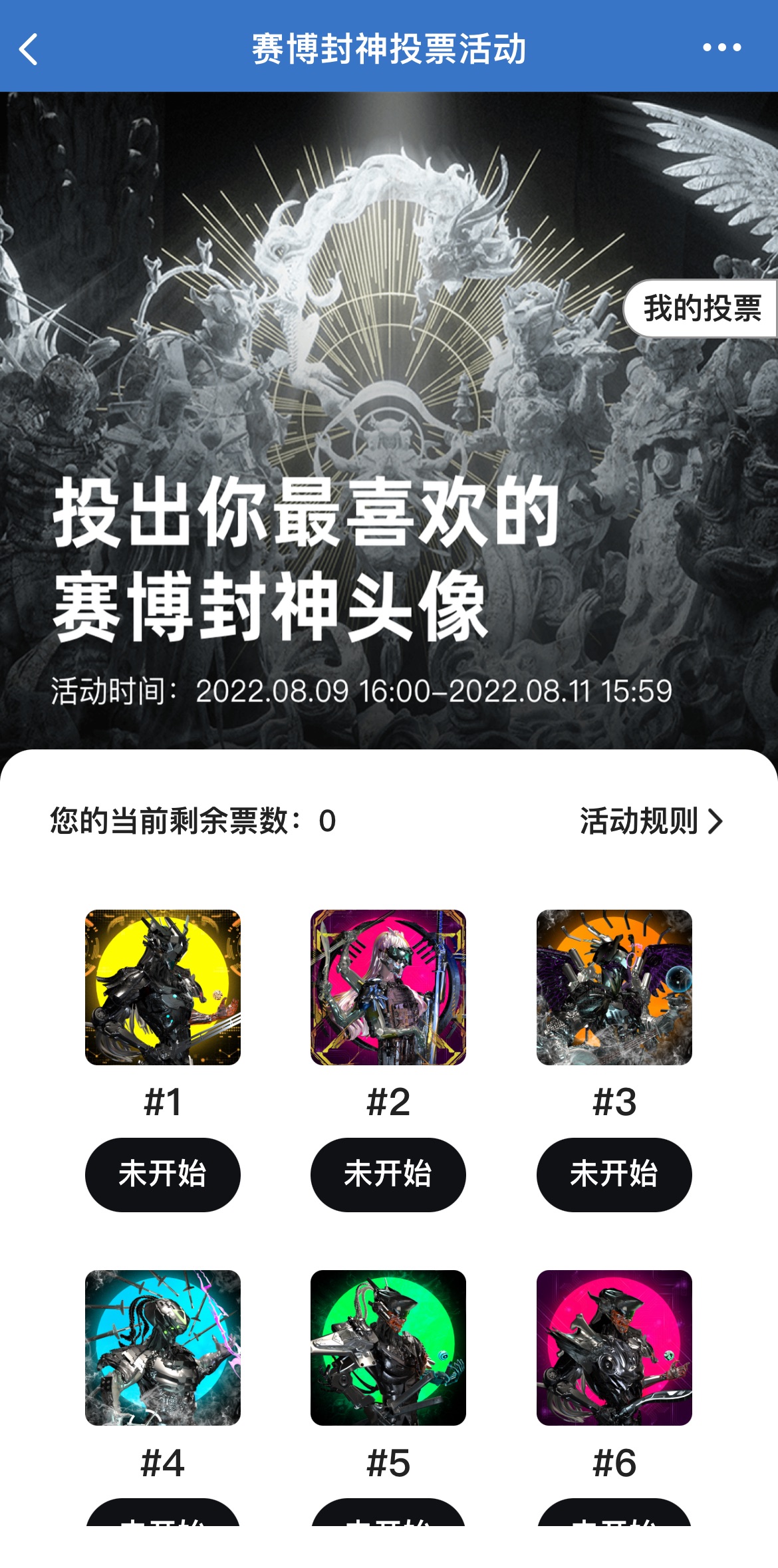The height and width of the screenshot is (1568, 778).
Task: Open avatar #1 thumbnail
Action: click(163, 987)
